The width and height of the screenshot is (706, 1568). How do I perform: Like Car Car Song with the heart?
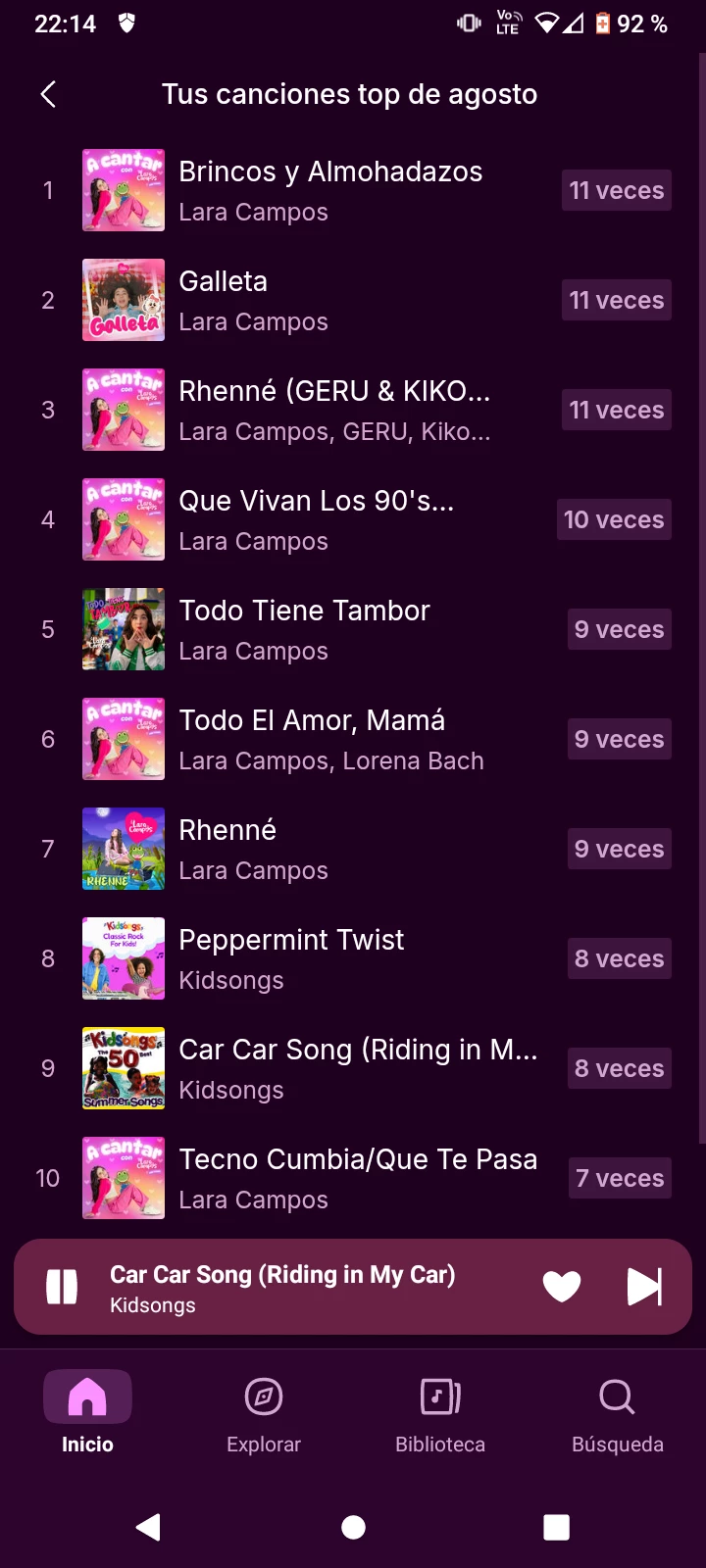point(562,1287)
